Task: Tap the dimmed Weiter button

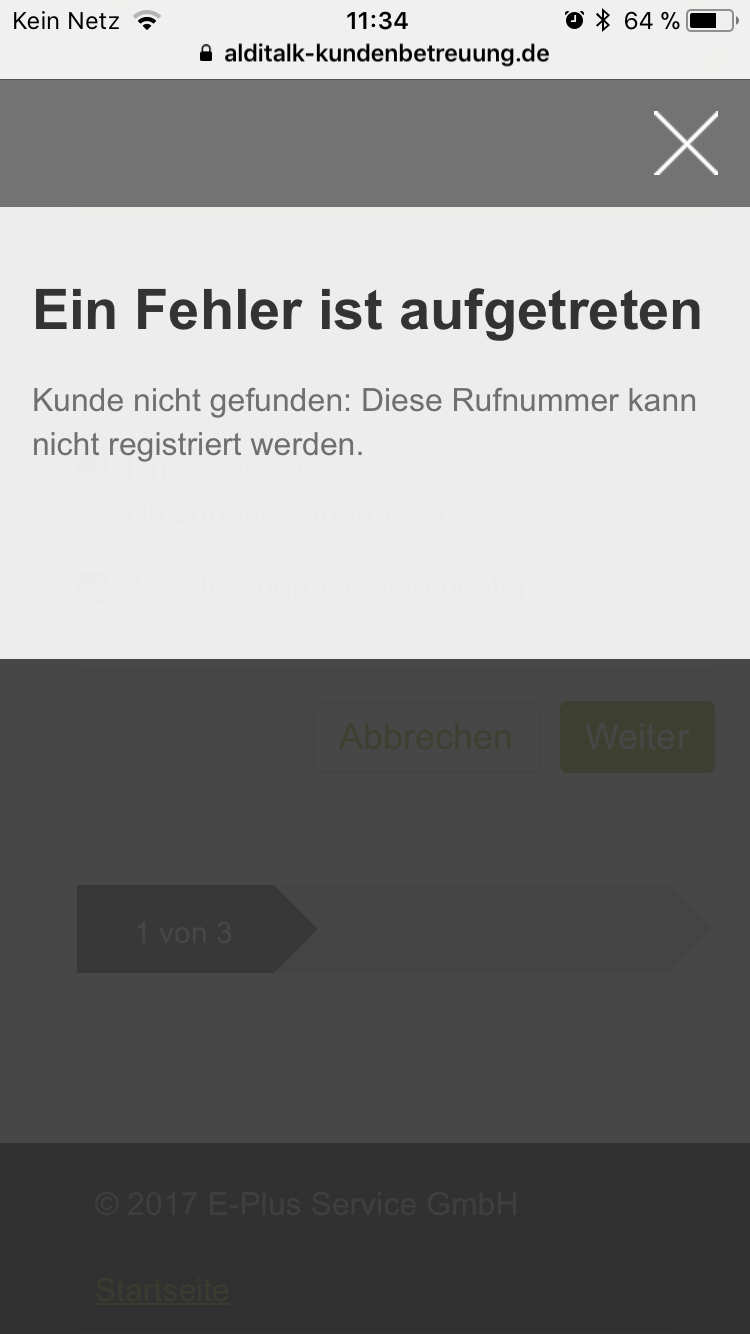Action: [x=637, y=737]
